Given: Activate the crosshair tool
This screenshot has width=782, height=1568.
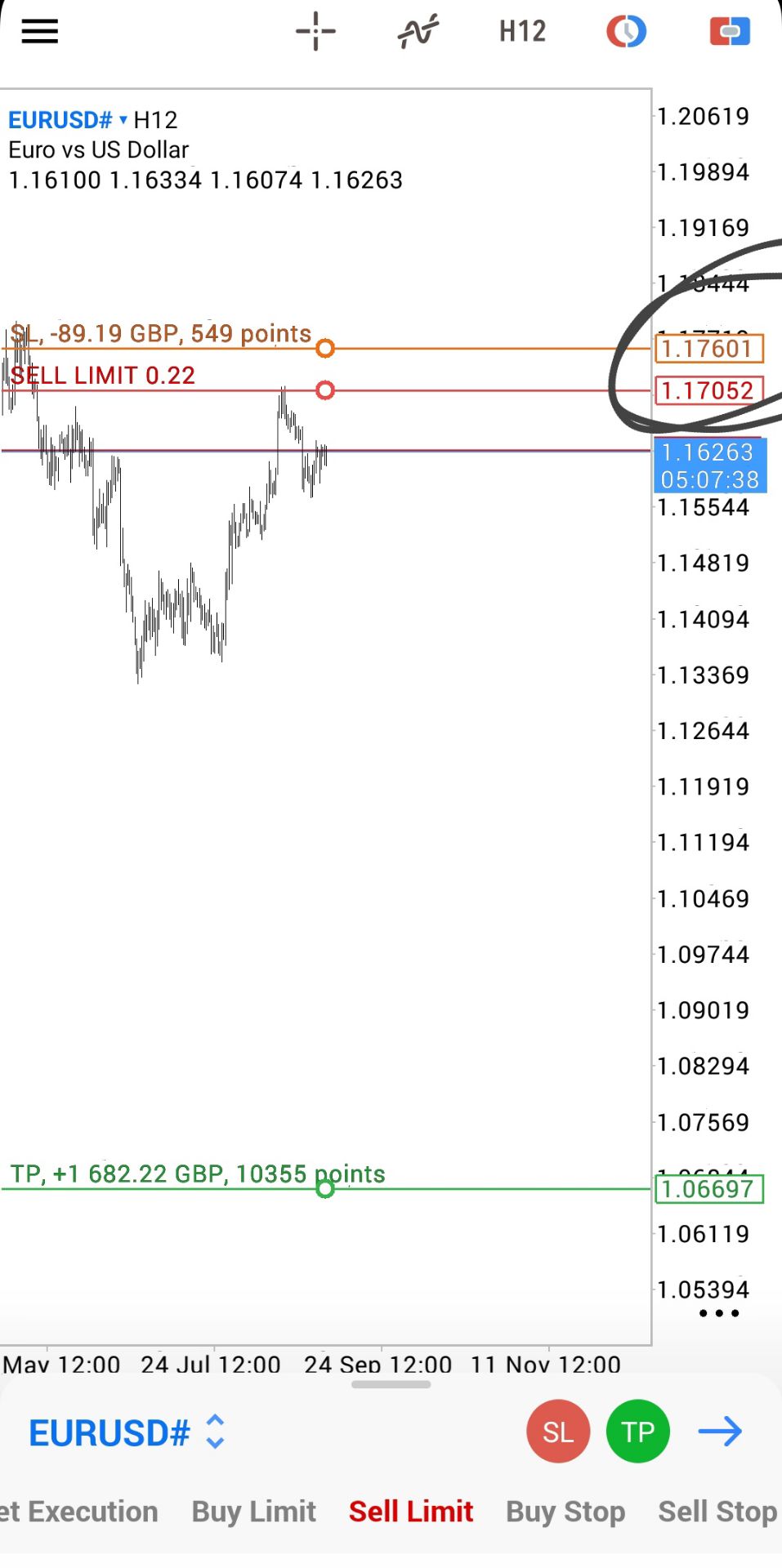Looking at the screenshot, I should pyautogui.click(x=315, y=32).
